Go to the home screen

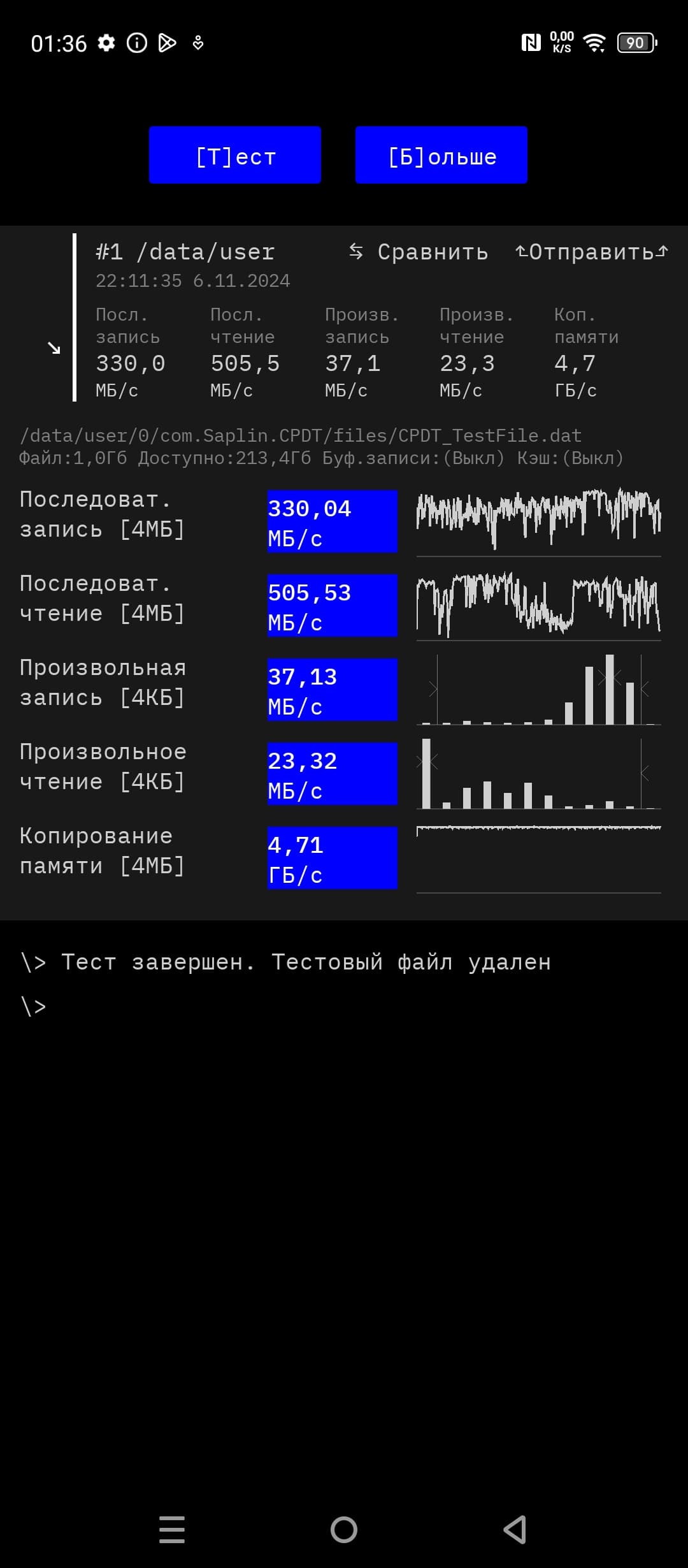pos(344,1529)
